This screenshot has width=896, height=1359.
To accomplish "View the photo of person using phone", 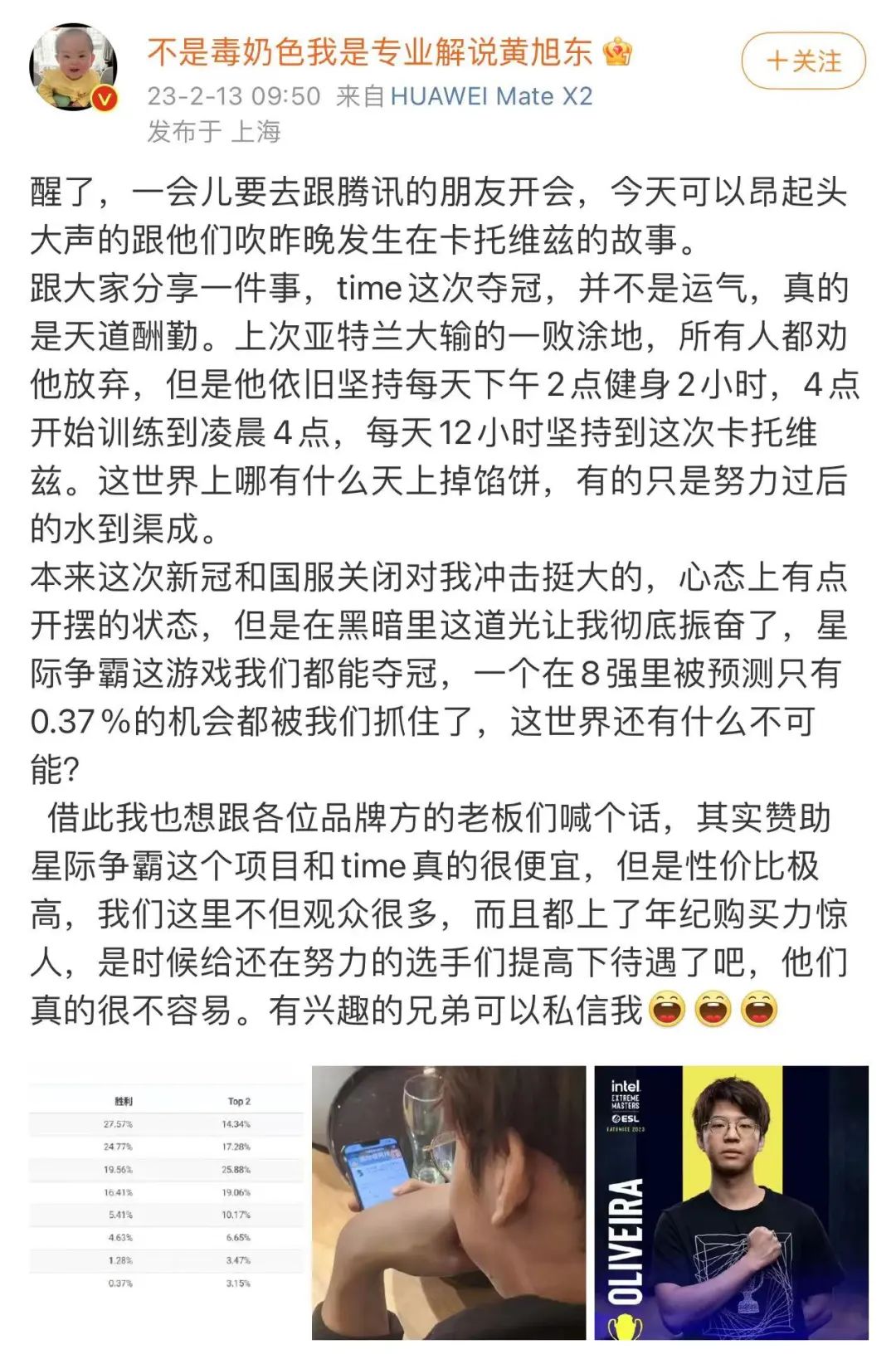I will coord(448,1201).
